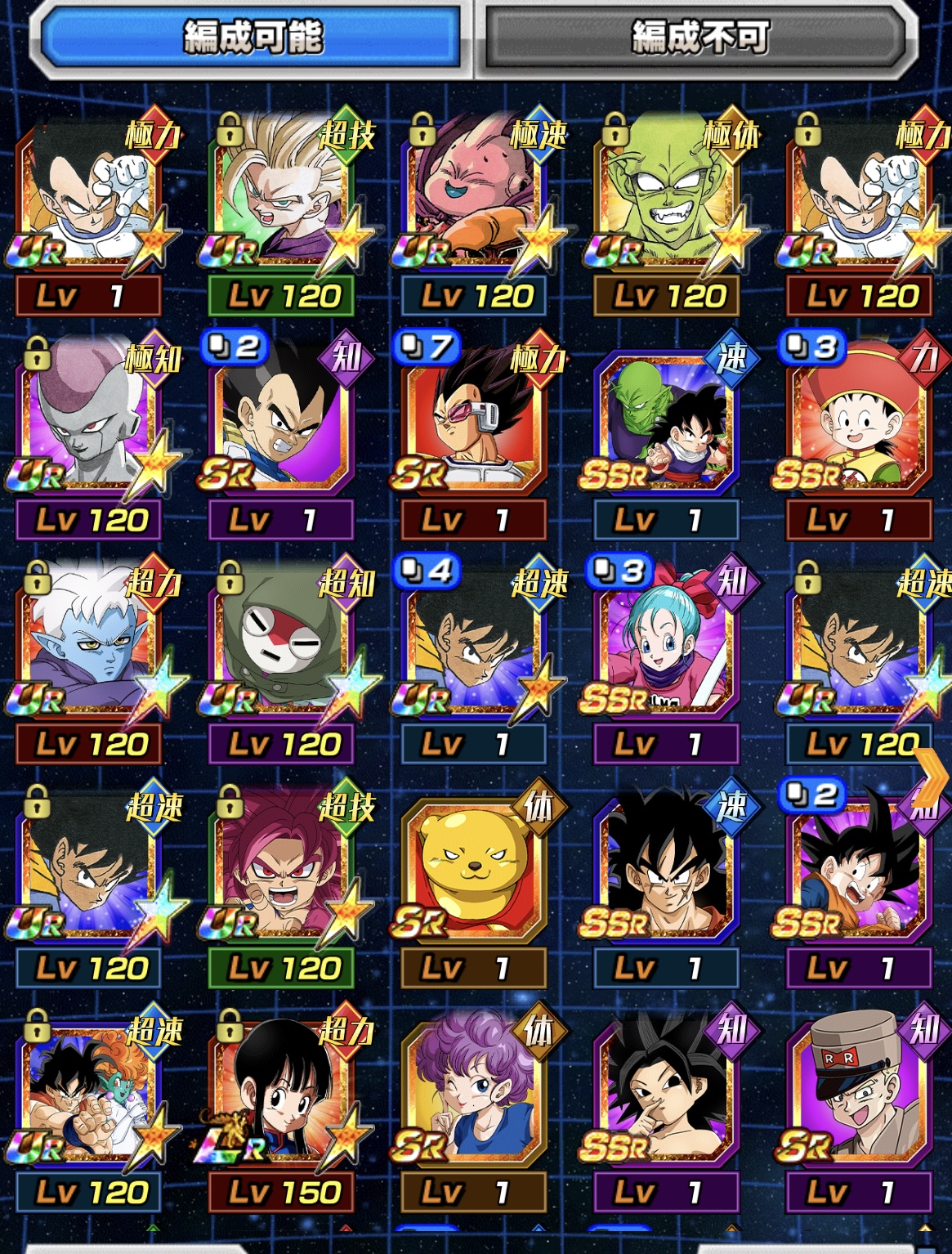Select the 編成可能 tab
The height and width of the screenshot is (1254, 952).
tap(252, 38)
